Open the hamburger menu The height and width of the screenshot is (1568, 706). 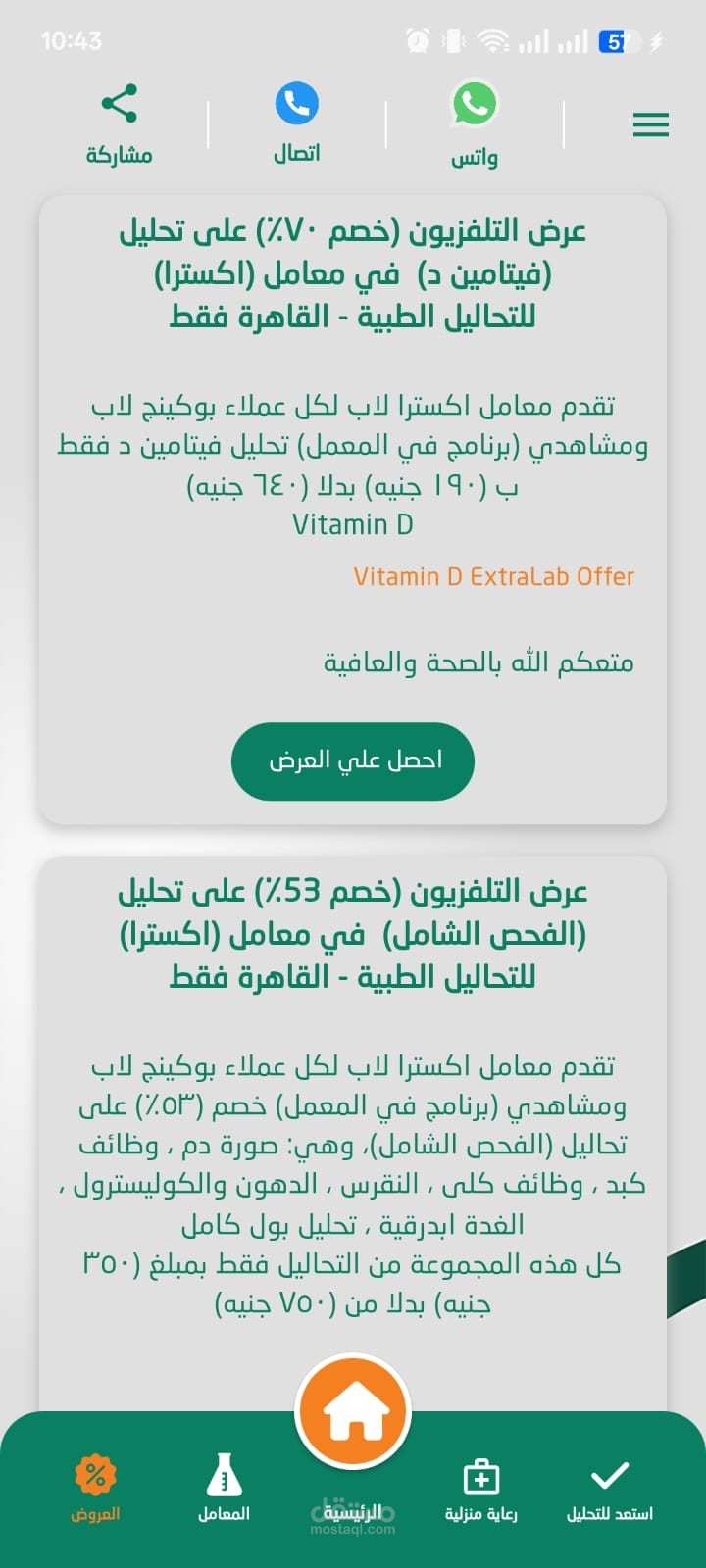[x=650, y=124]
